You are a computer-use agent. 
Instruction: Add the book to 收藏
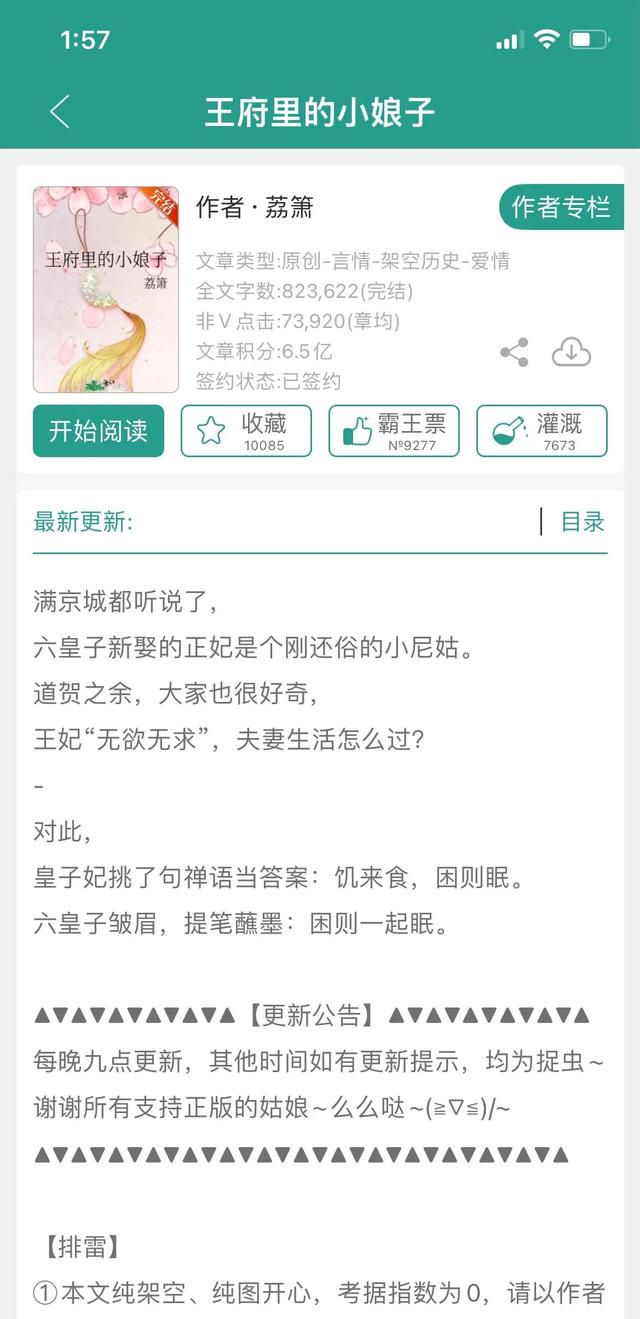[246, 431]
